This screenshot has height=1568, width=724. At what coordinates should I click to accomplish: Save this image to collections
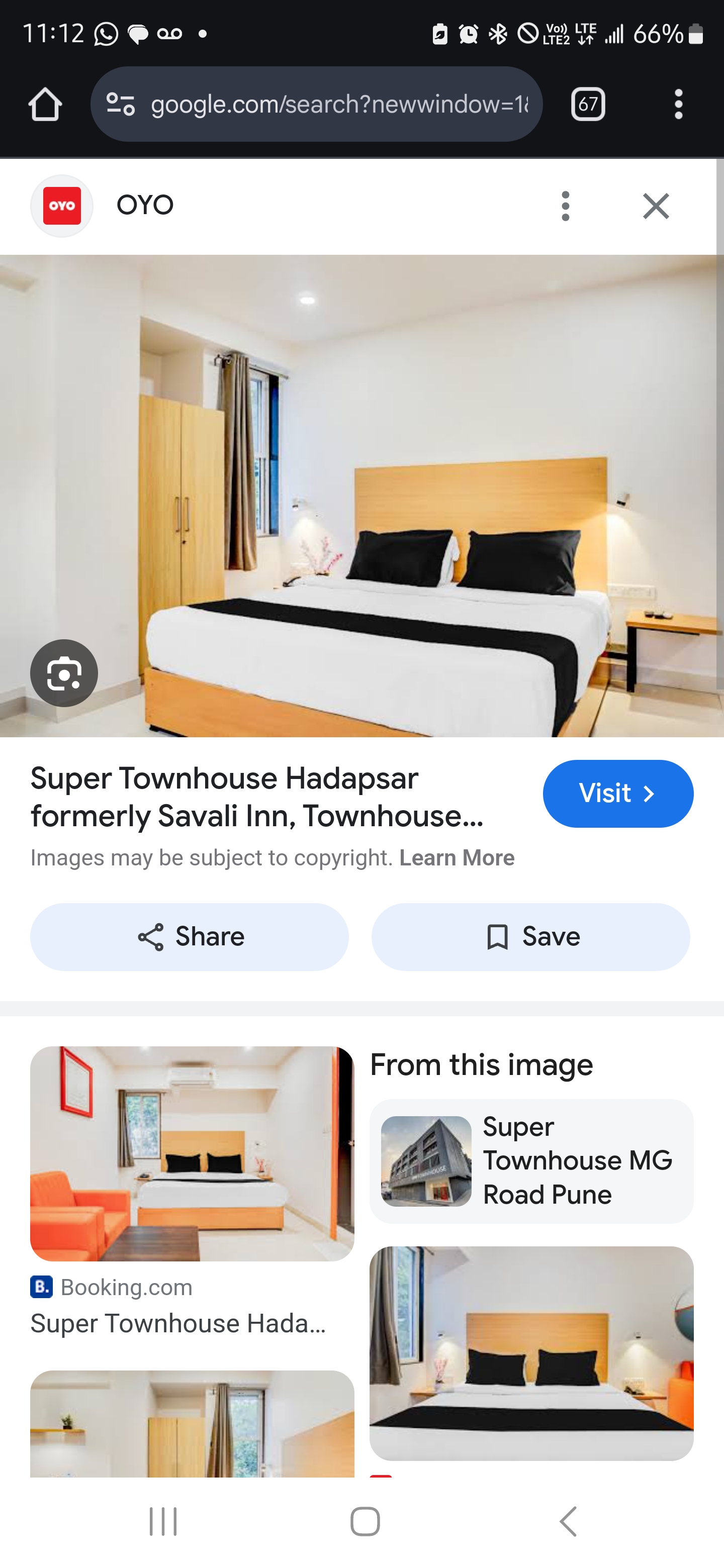530,936
